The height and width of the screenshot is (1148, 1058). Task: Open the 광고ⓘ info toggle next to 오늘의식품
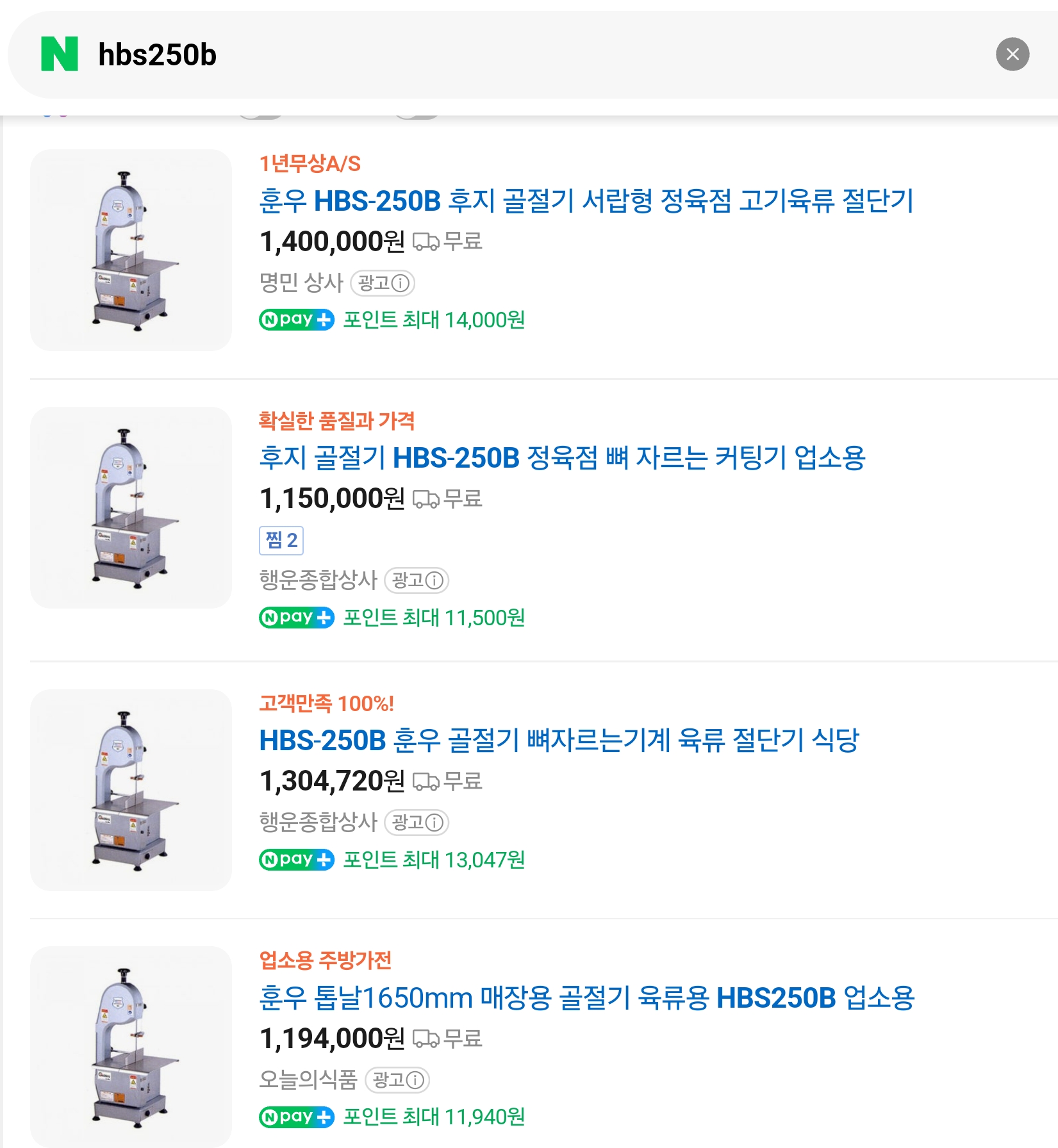(x=398, y=1081)
